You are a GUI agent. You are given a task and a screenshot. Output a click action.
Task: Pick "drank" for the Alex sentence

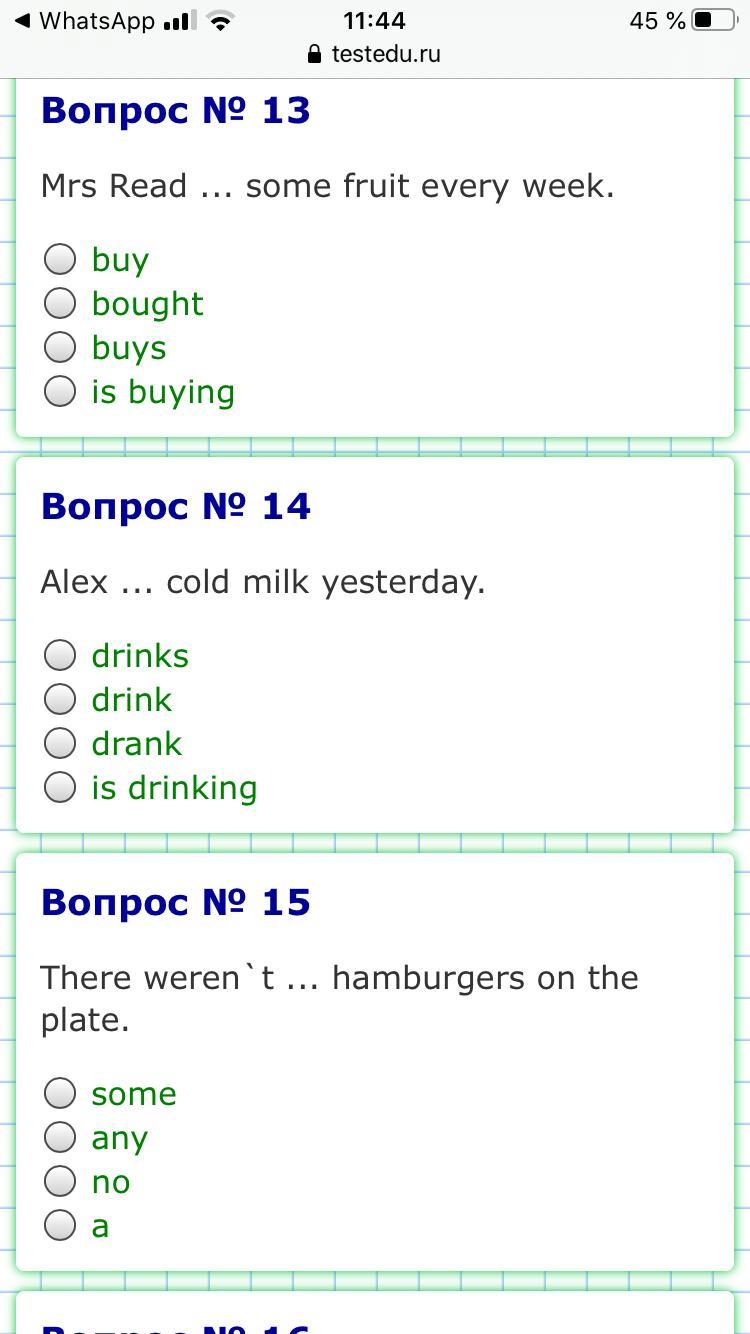pos(60,743)
